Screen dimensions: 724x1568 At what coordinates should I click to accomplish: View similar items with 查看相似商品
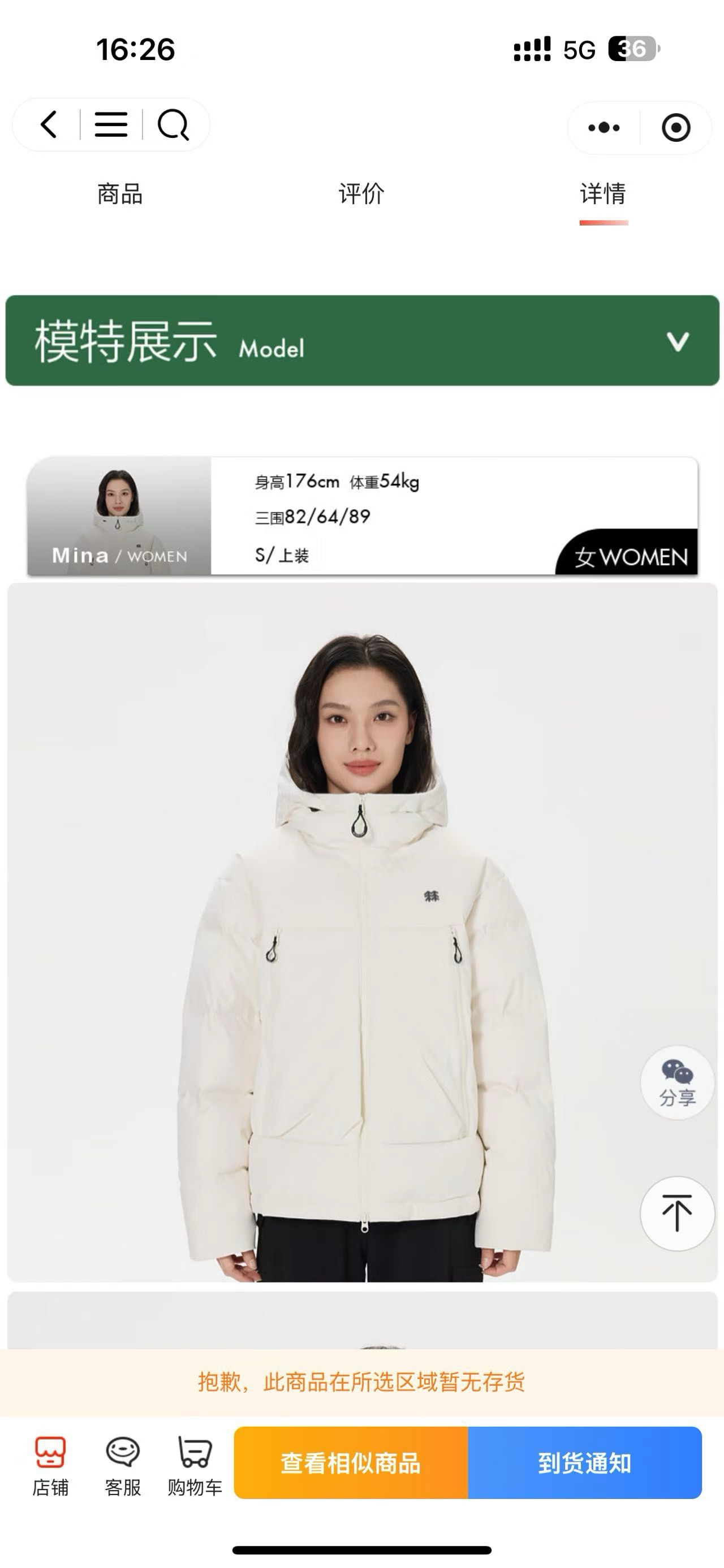click(351, 1463)
